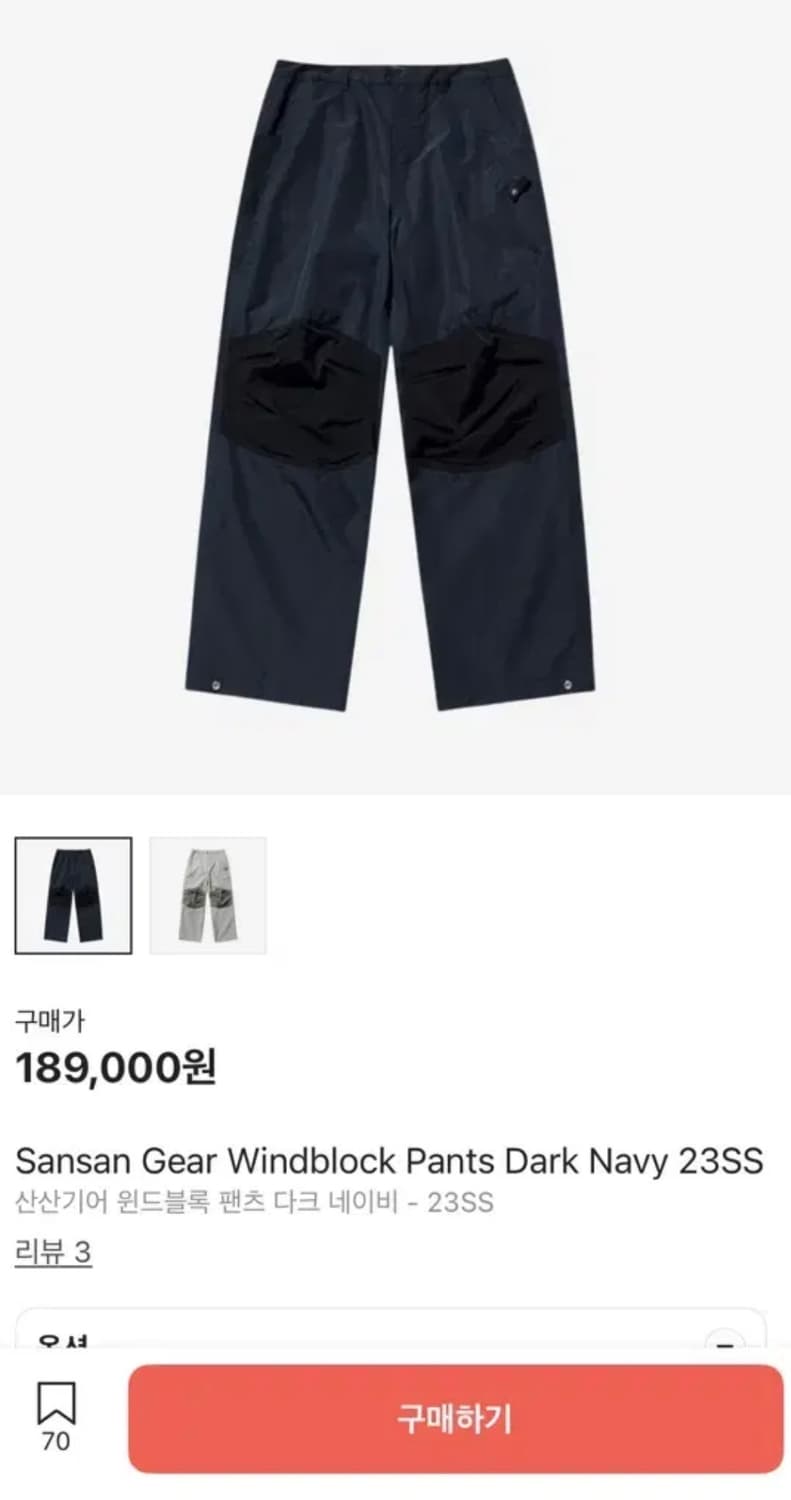Tap the 구매하기 purchase button

click(455, 1418)
